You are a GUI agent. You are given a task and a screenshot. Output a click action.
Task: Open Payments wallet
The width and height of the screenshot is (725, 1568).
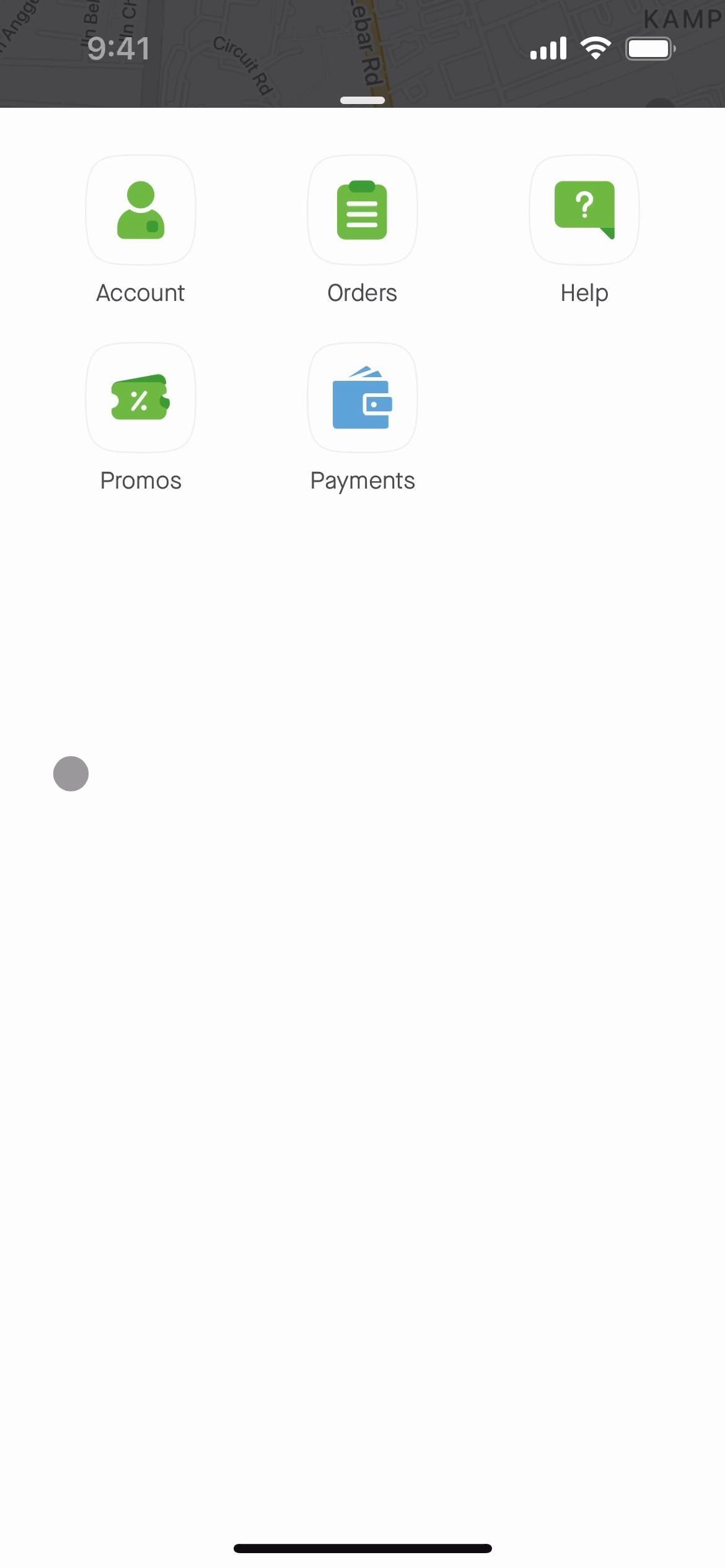click(x=362, y=398)
